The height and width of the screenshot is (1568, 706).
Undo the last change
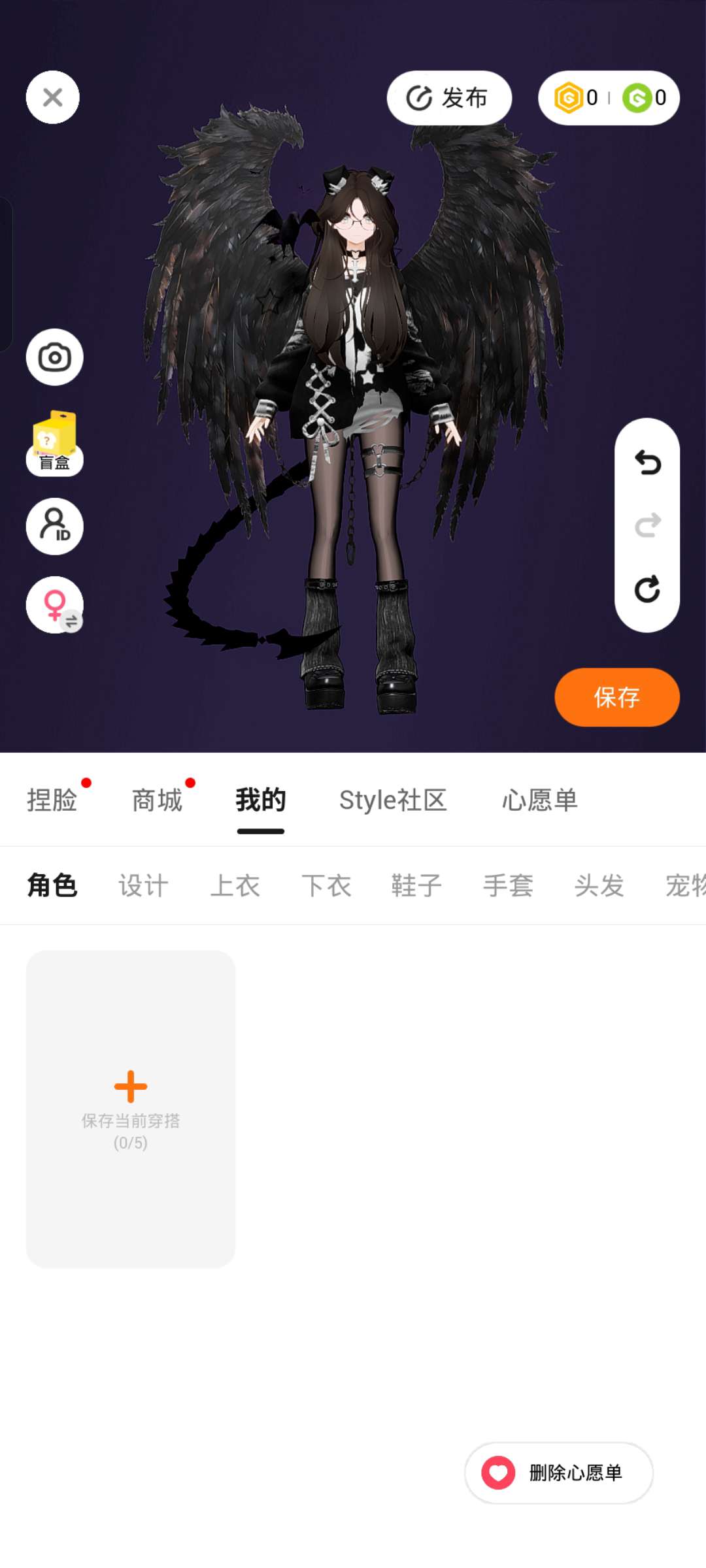click(x=647, y=463)
